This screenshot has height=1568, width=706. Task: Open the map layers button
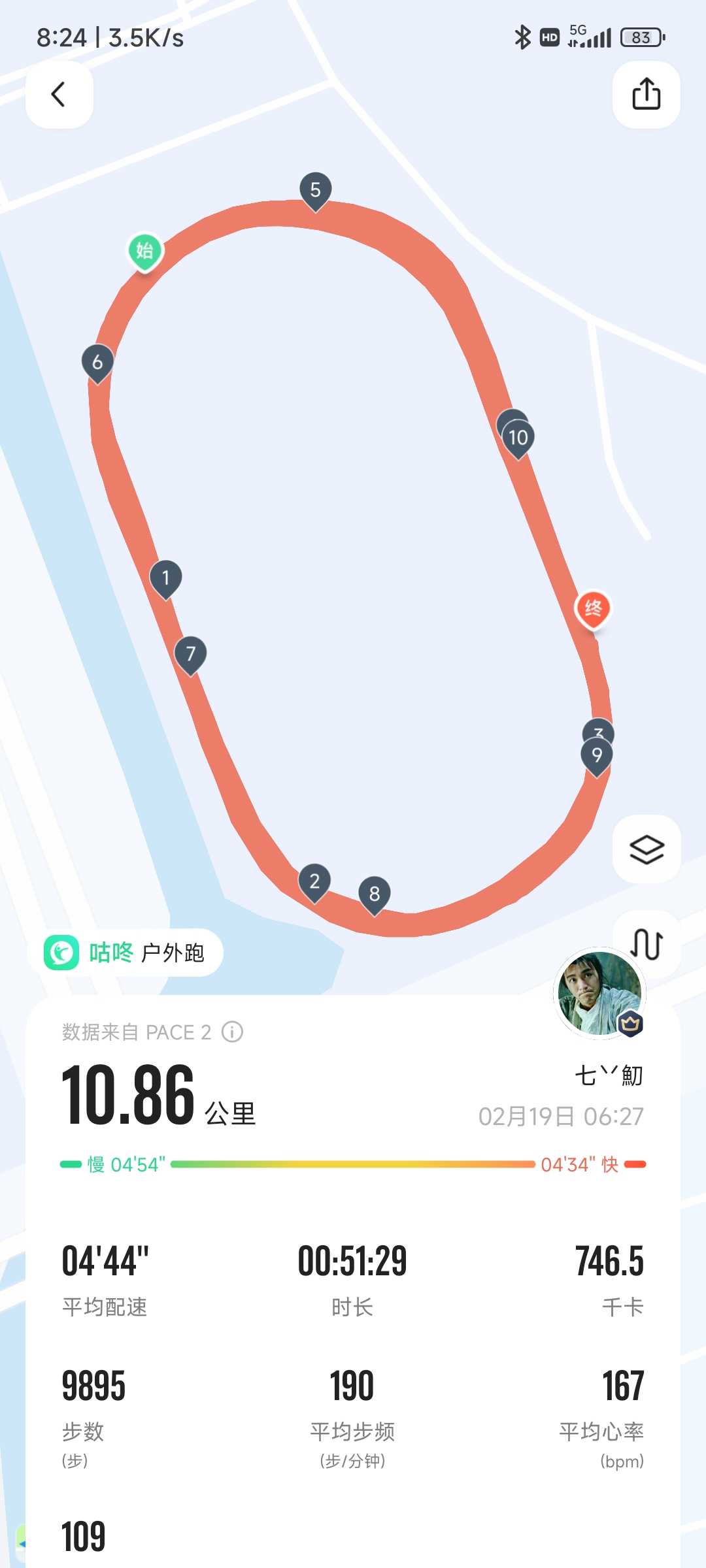tap(646, 849)
